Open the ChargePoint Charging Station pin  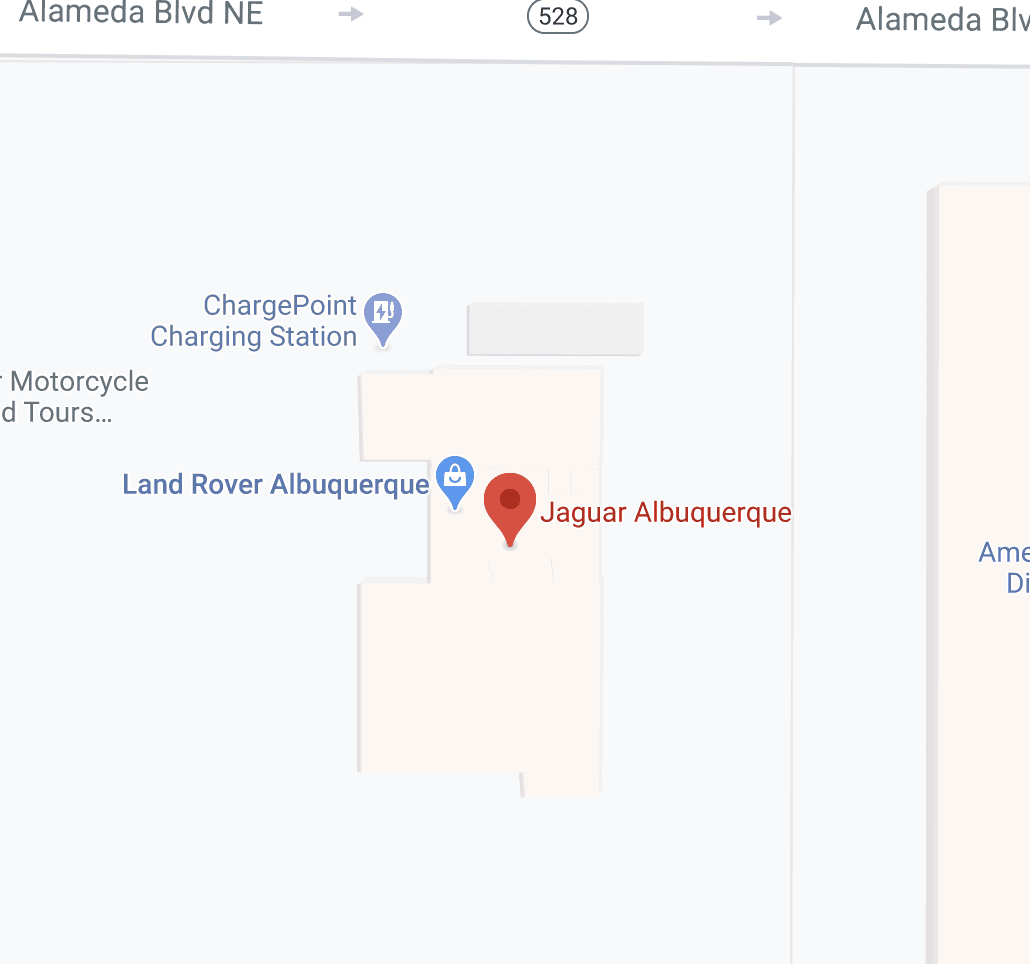click(382, 315)
